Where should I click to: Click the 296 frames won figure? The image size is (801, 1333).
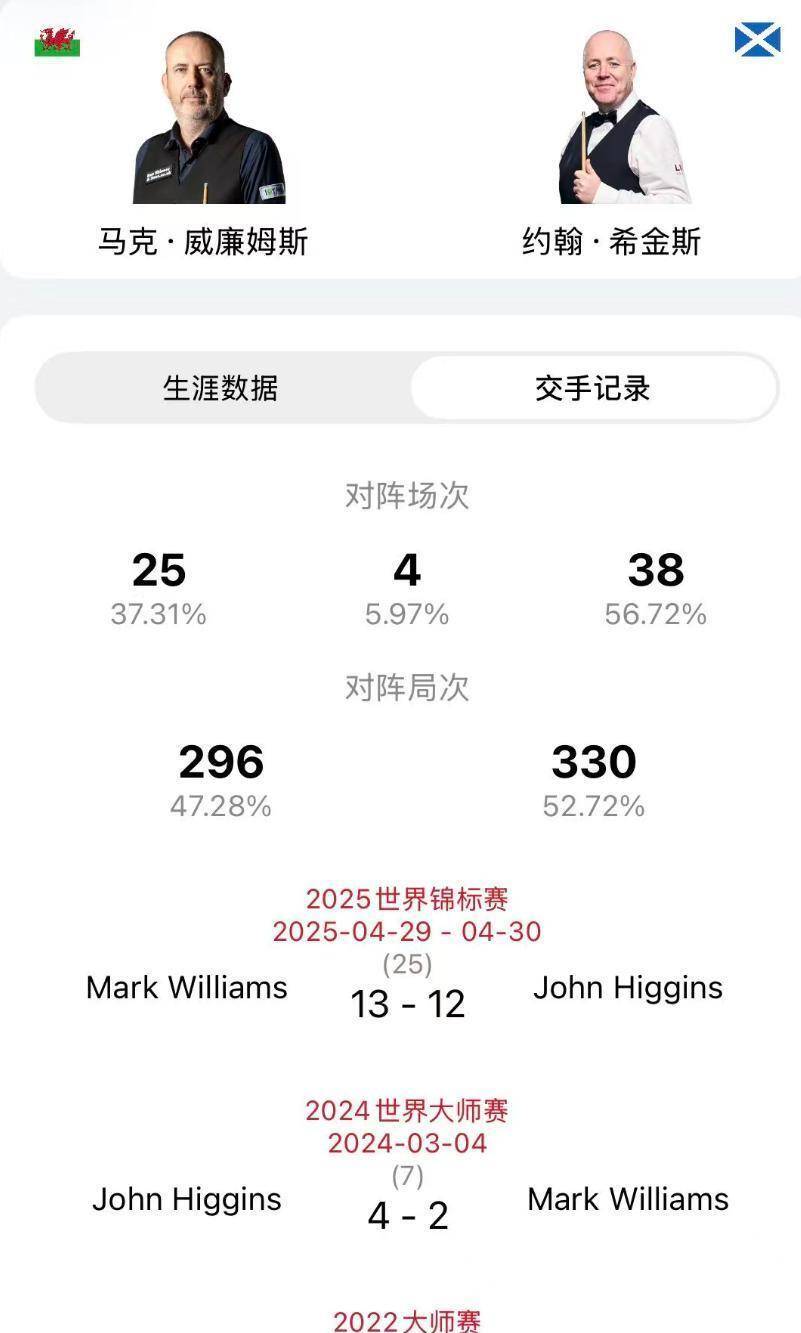222,762
